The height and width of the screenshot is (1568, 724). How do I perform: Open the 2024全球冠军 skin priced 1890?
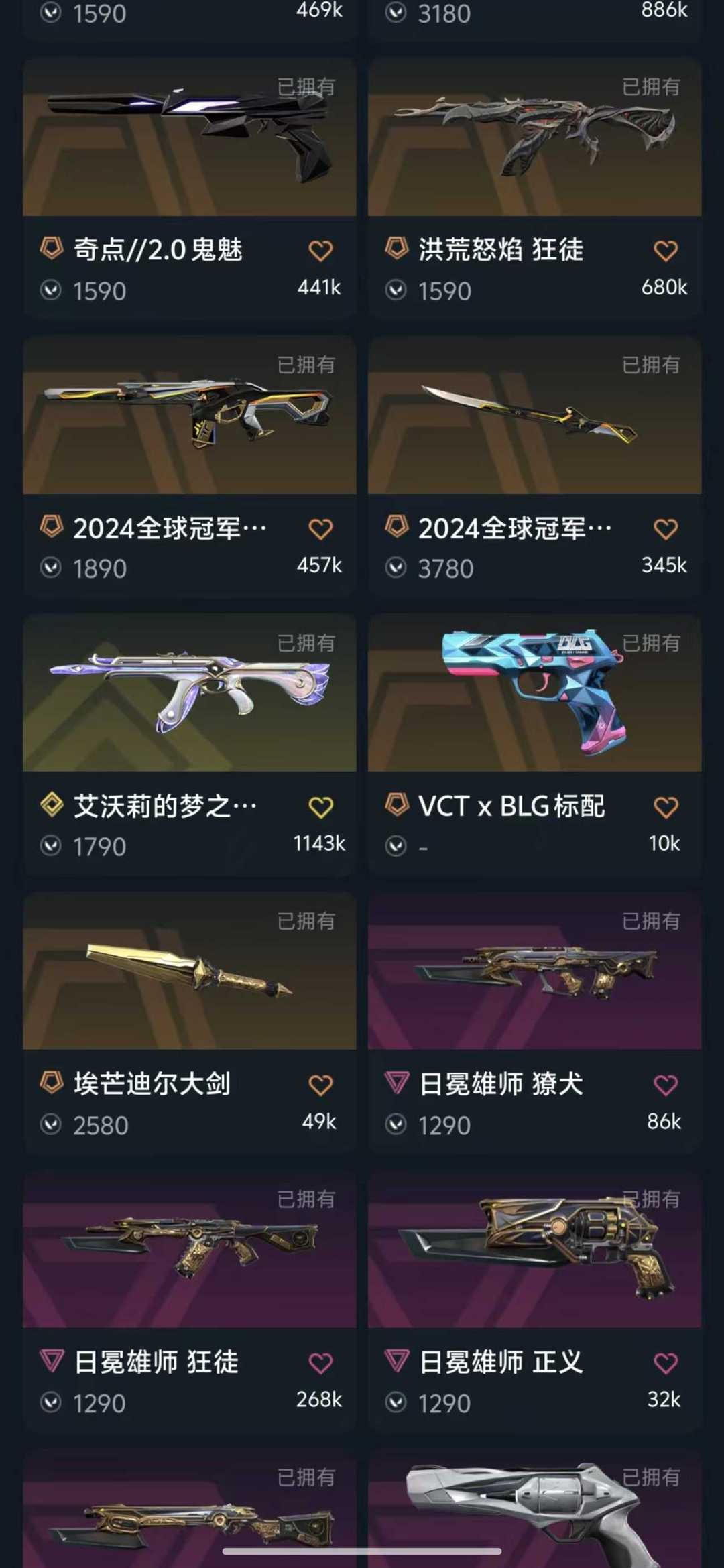(189, 416)
